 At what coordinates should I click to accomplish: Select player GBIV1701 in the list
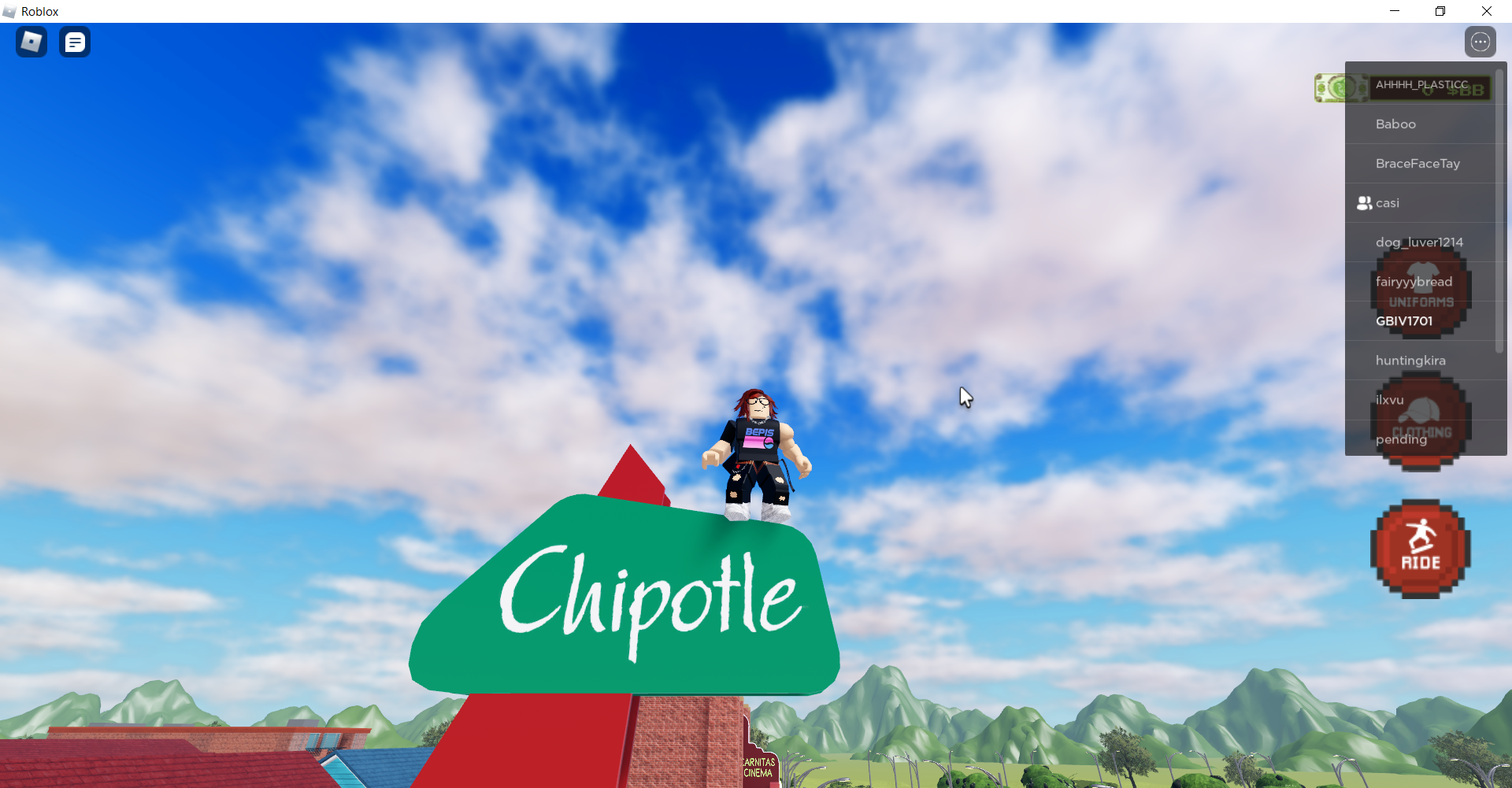coord(1404,320)
